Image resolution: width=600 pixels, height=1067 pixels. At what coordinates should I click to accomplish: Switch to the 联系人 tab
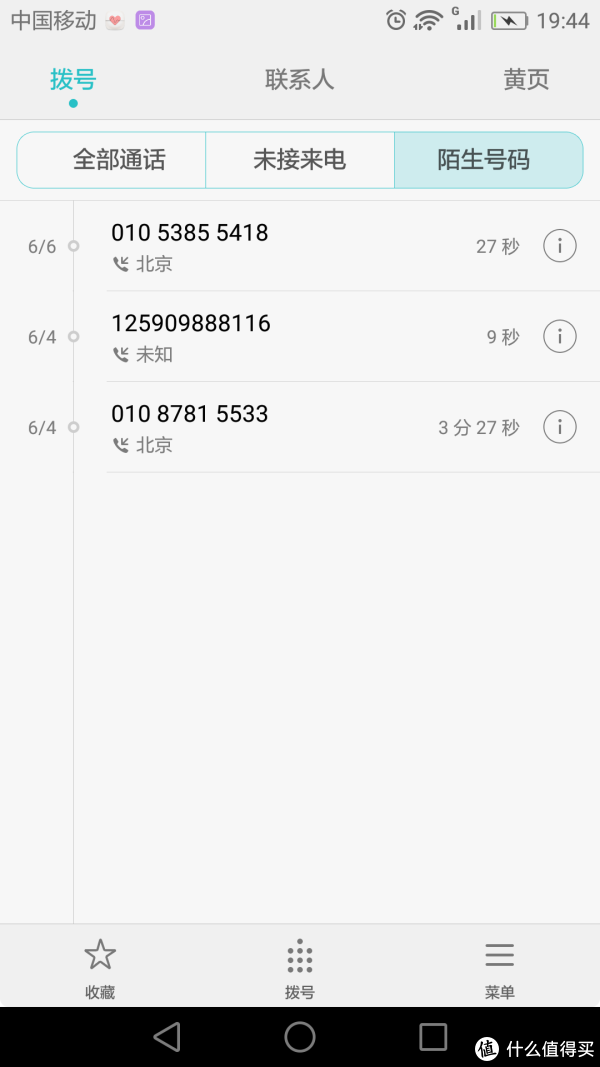(299, 80)
